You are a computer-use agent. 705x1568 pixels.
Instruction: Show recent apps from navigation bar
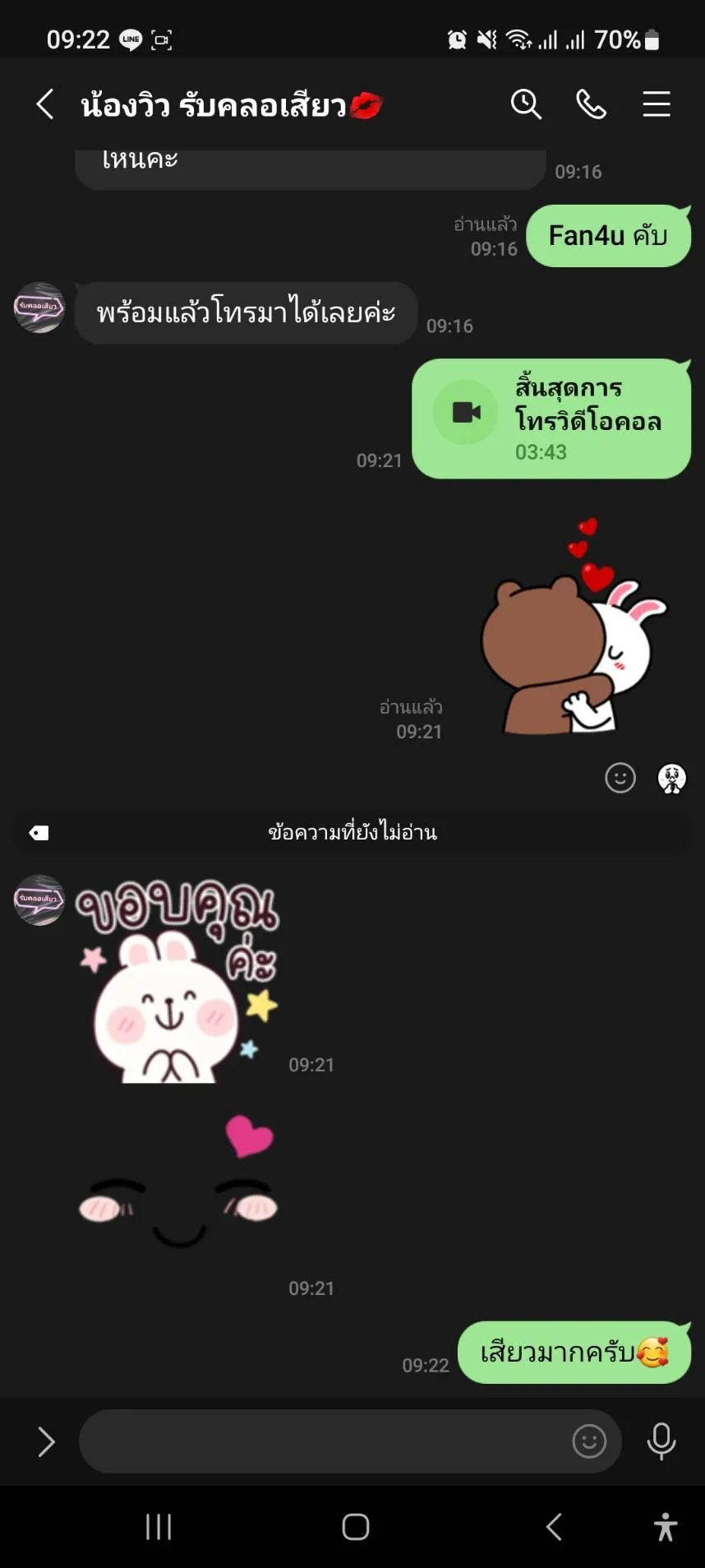[x=159, y=1527]
